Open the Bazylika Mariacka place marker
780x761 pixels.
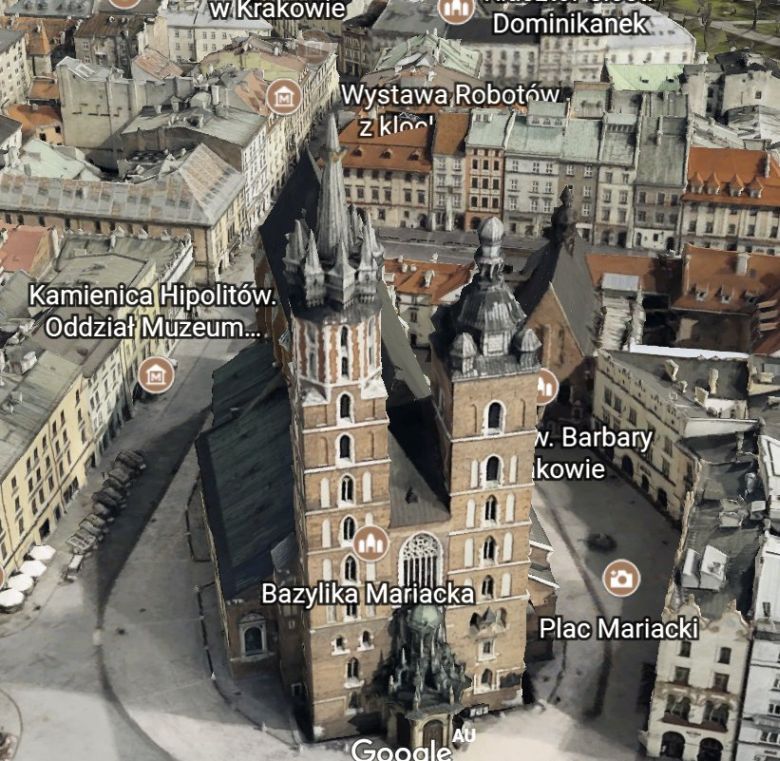[371, 544]
